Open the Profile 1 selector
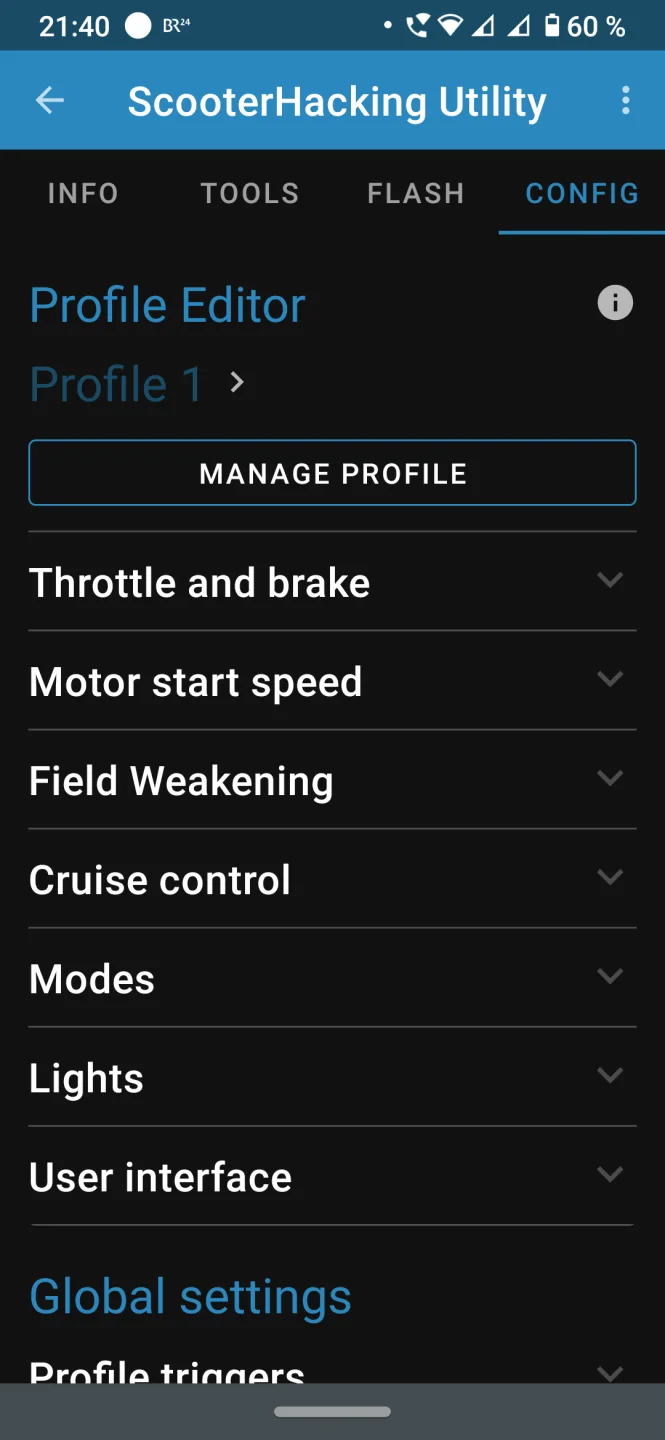This screenshot has width=665, height=1440. [136, 384]
